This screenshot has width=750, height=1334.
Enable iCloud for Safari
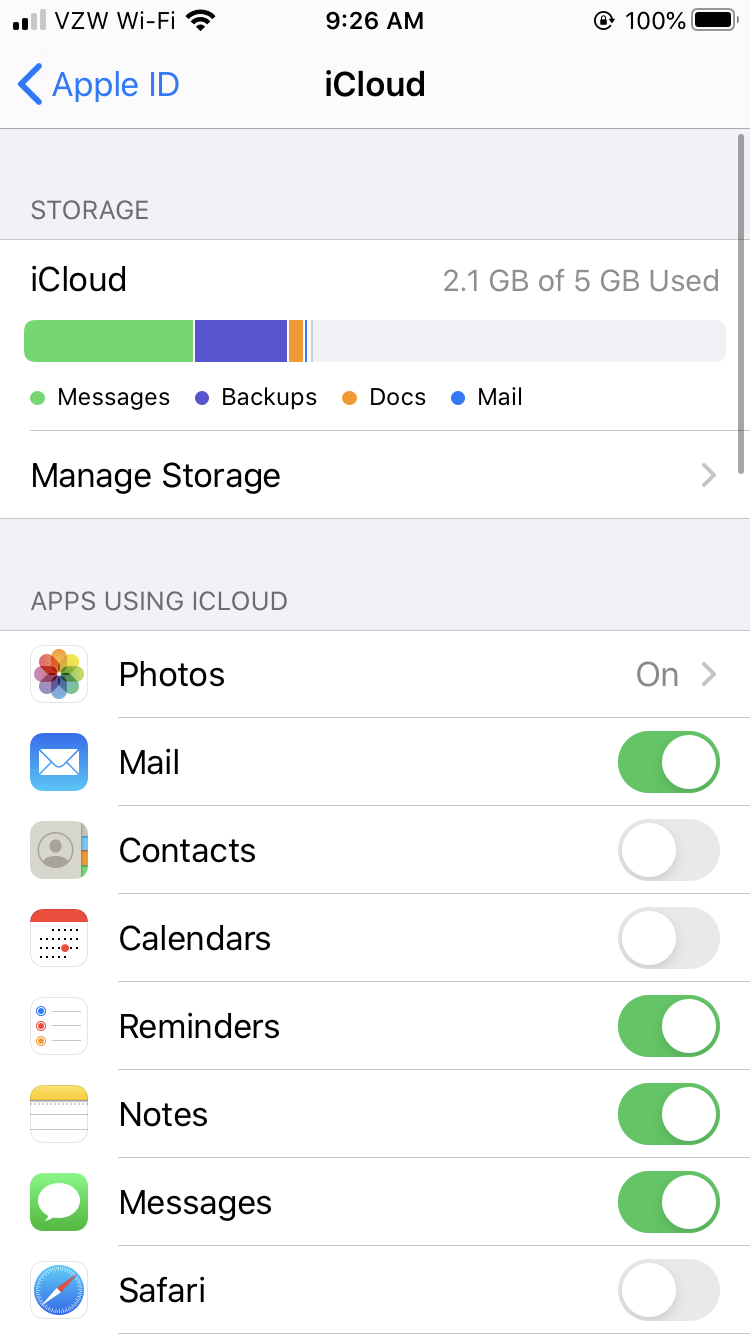click(x=668, y=1290)
